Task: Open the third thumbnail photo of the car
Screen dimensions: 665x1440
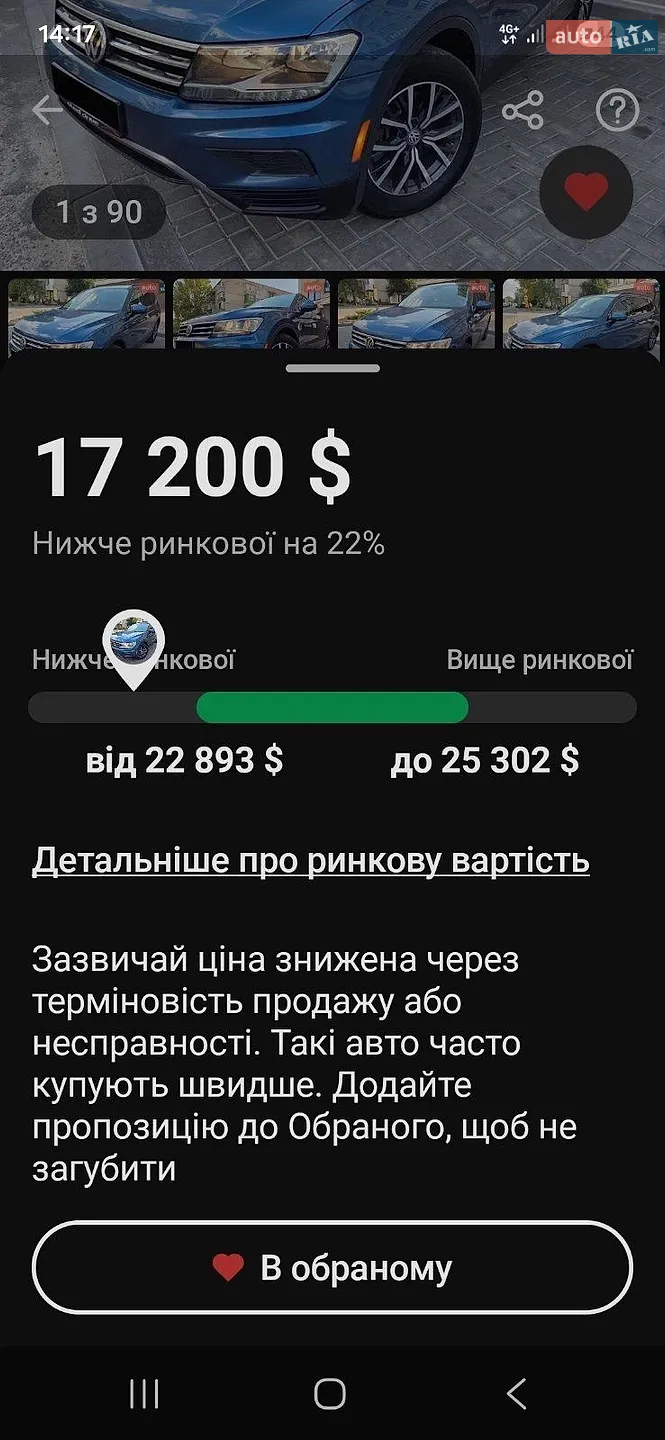Action: coord(416,314)
